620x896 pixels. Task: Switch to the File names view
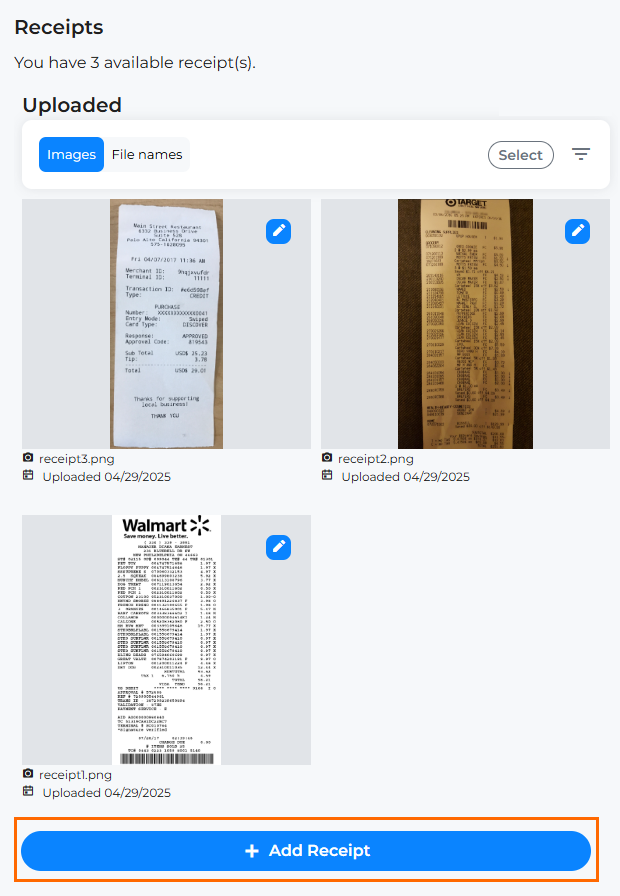[147, 155]
